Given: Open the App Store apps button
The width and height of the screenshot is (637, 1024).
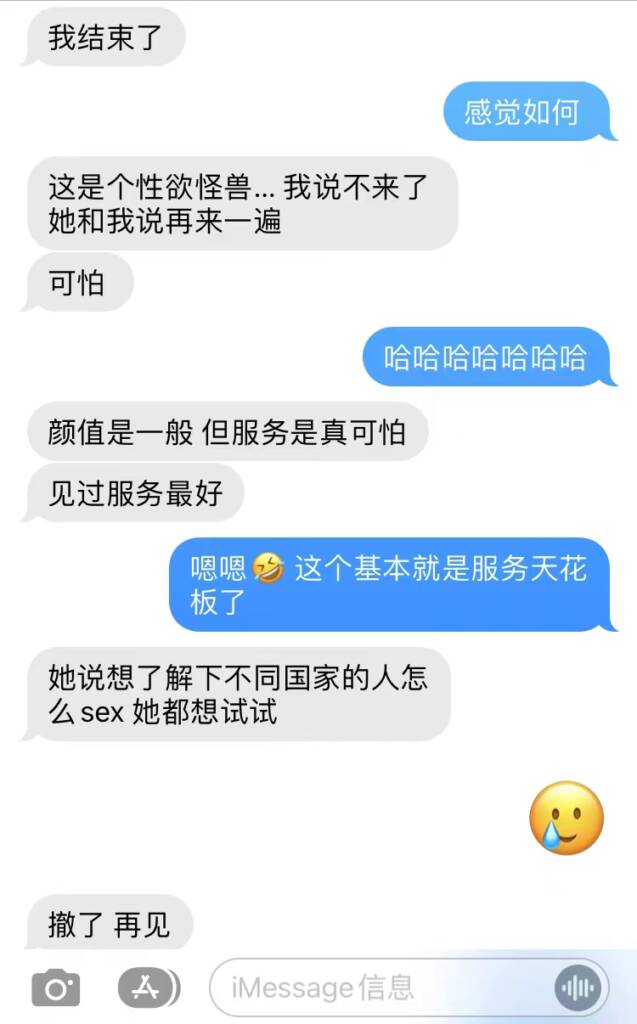Looking at the screenshot, I should [x=148, y=988].
